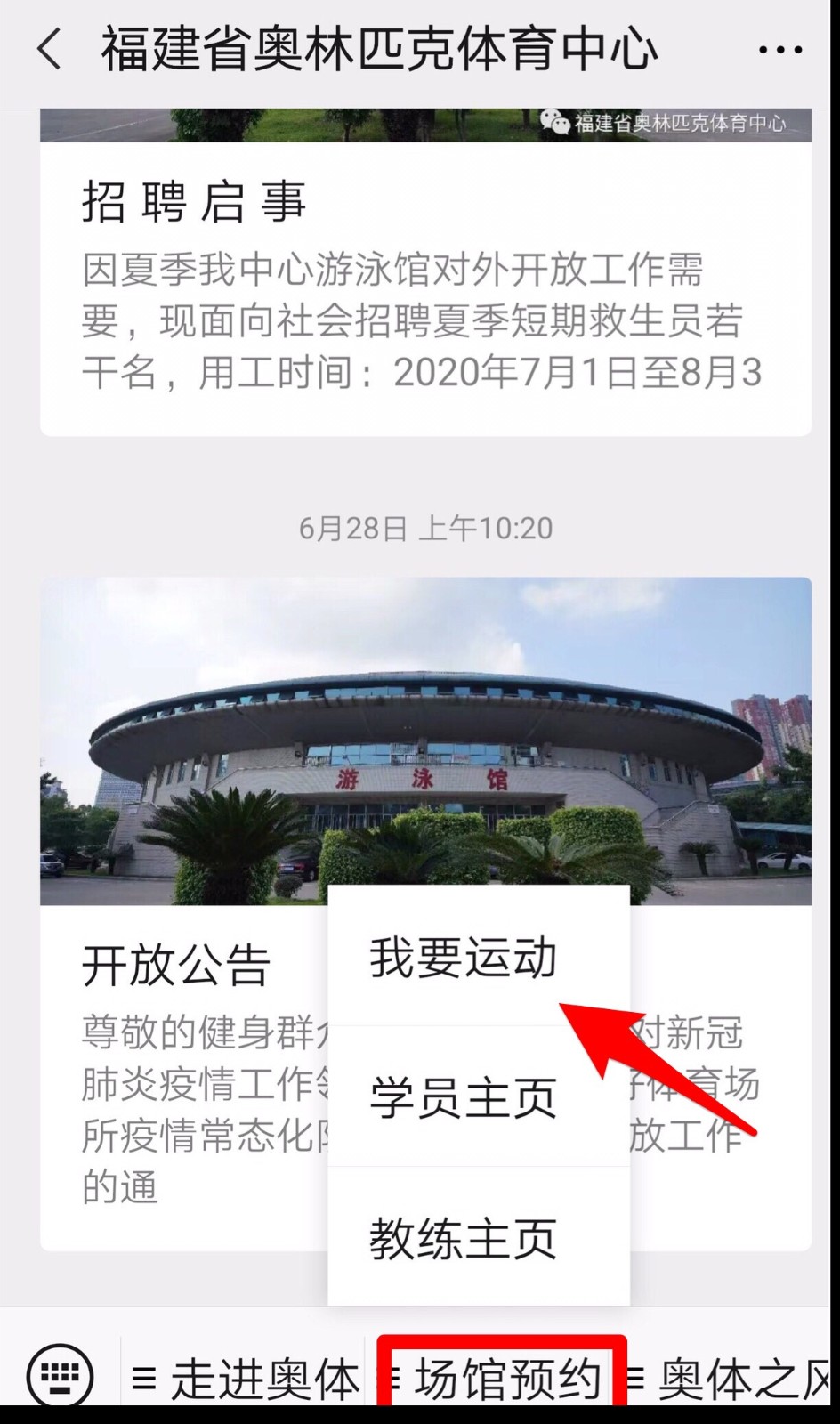Open the three-dot overflow menu

click(780, 50)
